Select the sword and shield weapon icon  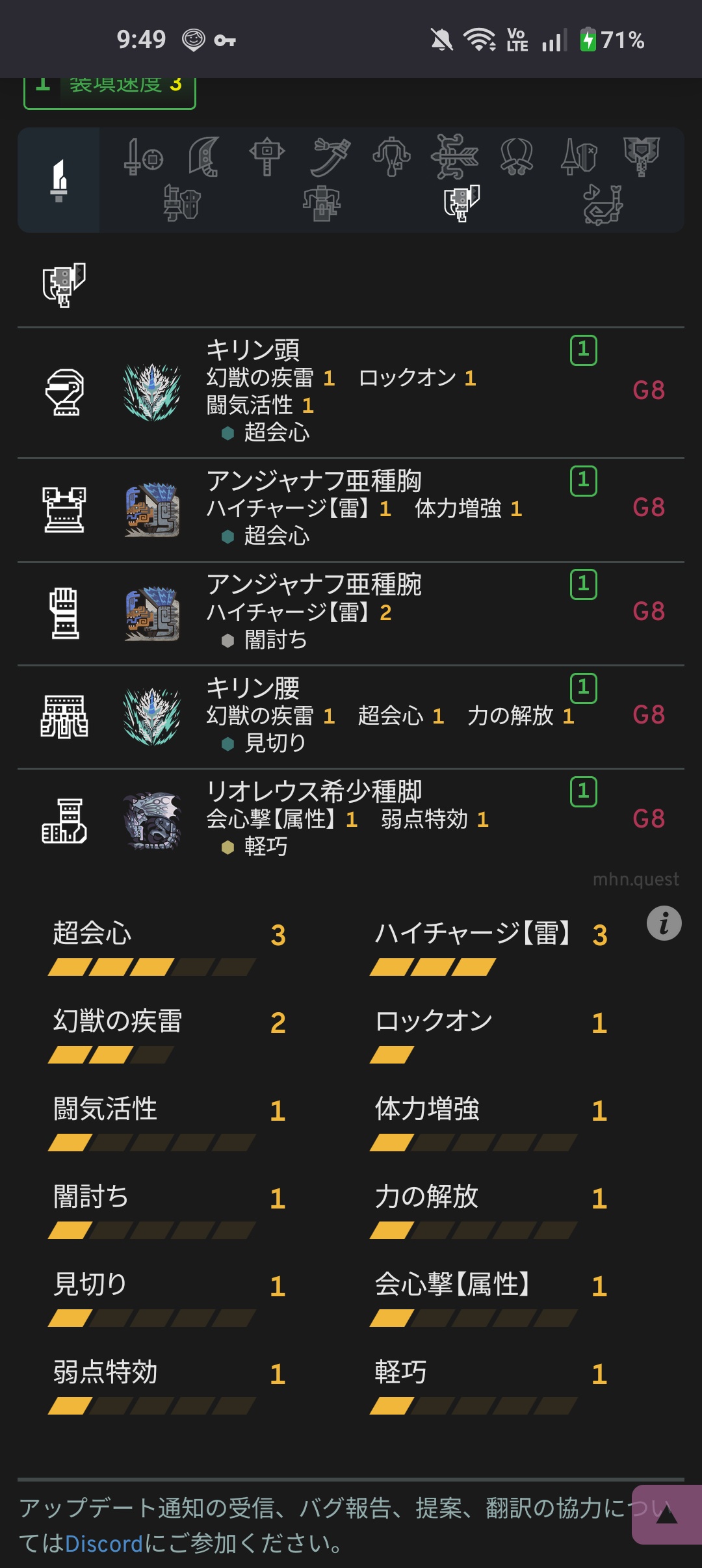144,157
